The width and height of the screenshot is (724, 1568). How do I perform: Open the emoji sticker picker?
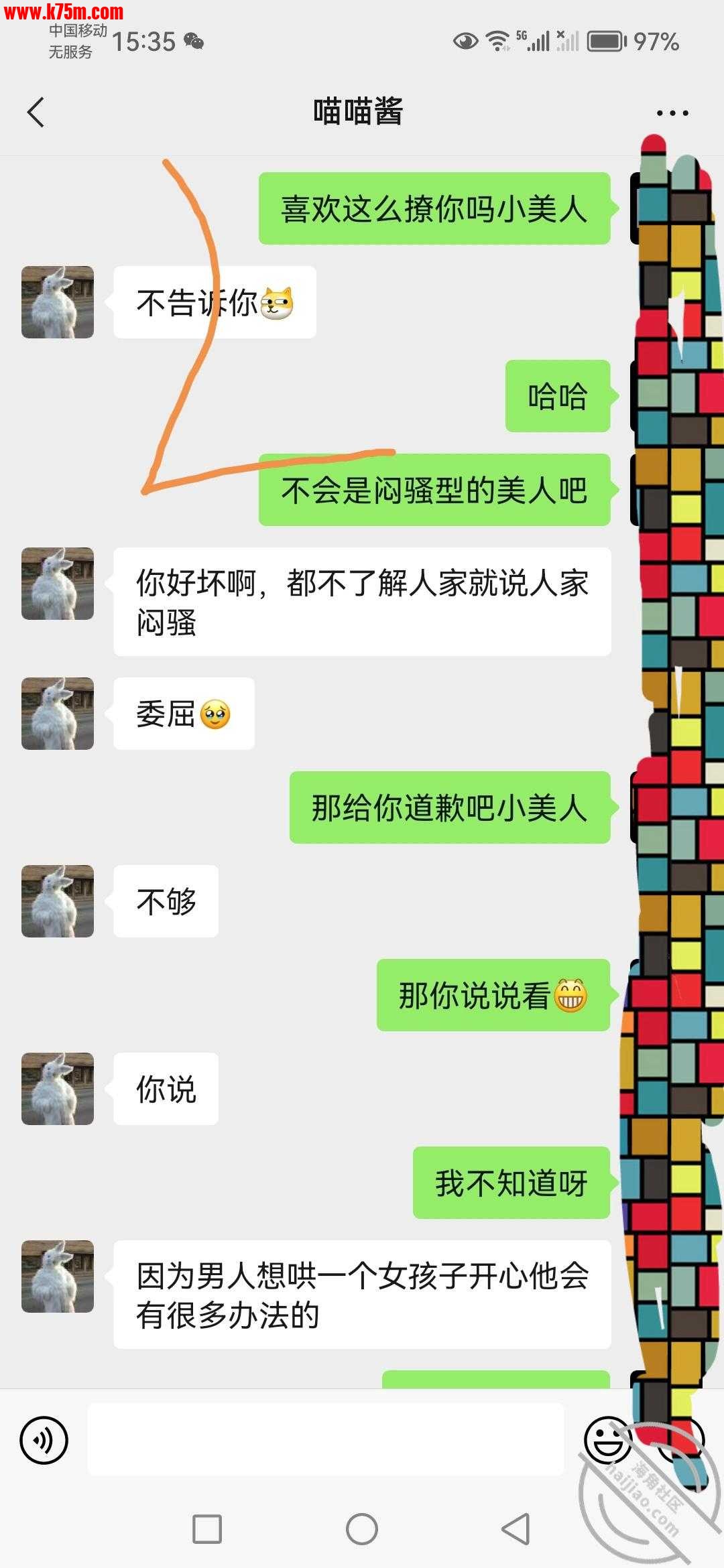(607, 1439)
